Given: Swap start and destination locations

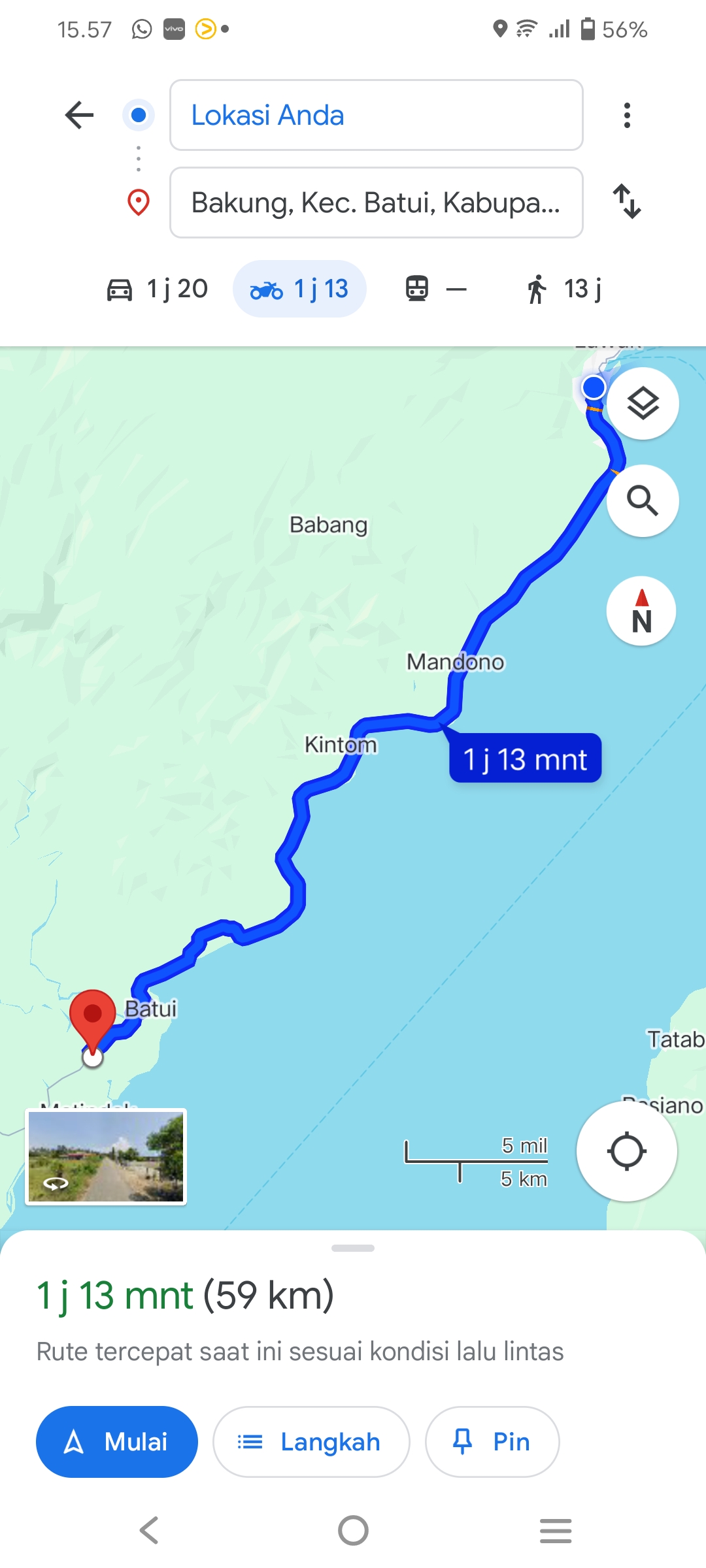Looking at the screenshot, I should point(627,201).
